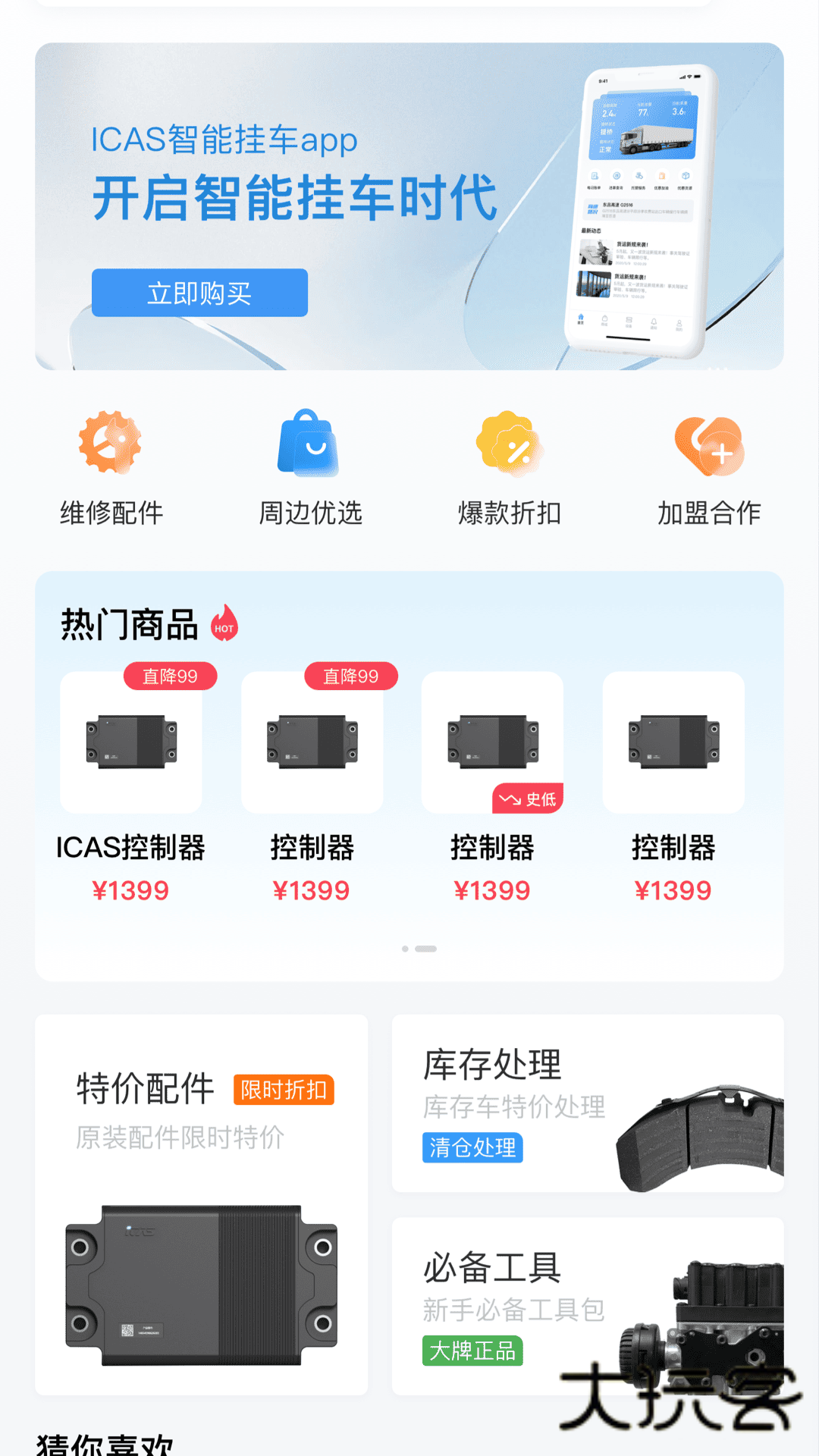
Task: Click the 史低 price-drop badge
Action: click(526, 799)
